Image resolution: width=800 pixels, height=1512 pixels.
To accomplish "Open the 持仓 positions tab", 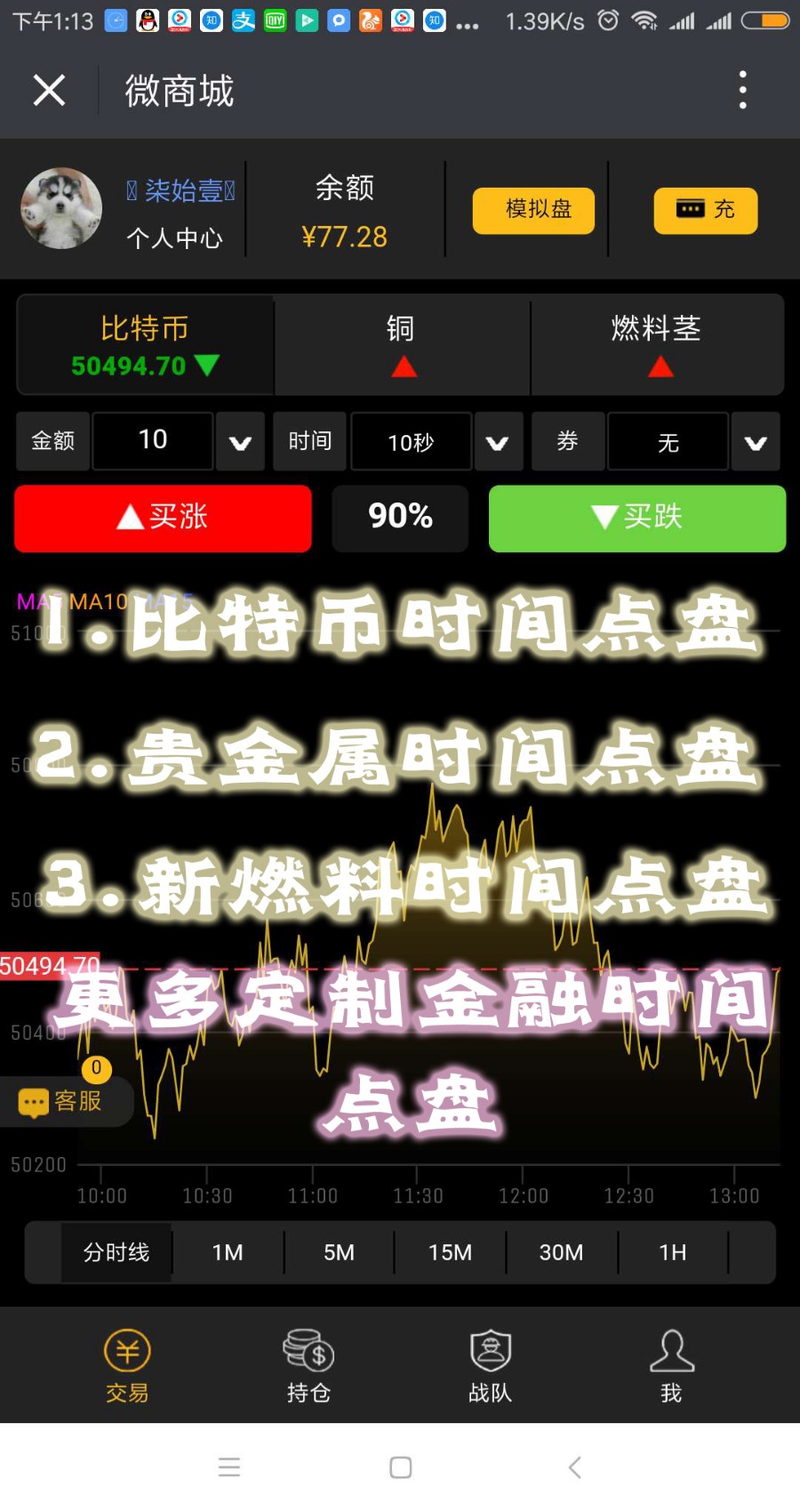I will [x=308, y=1366].
